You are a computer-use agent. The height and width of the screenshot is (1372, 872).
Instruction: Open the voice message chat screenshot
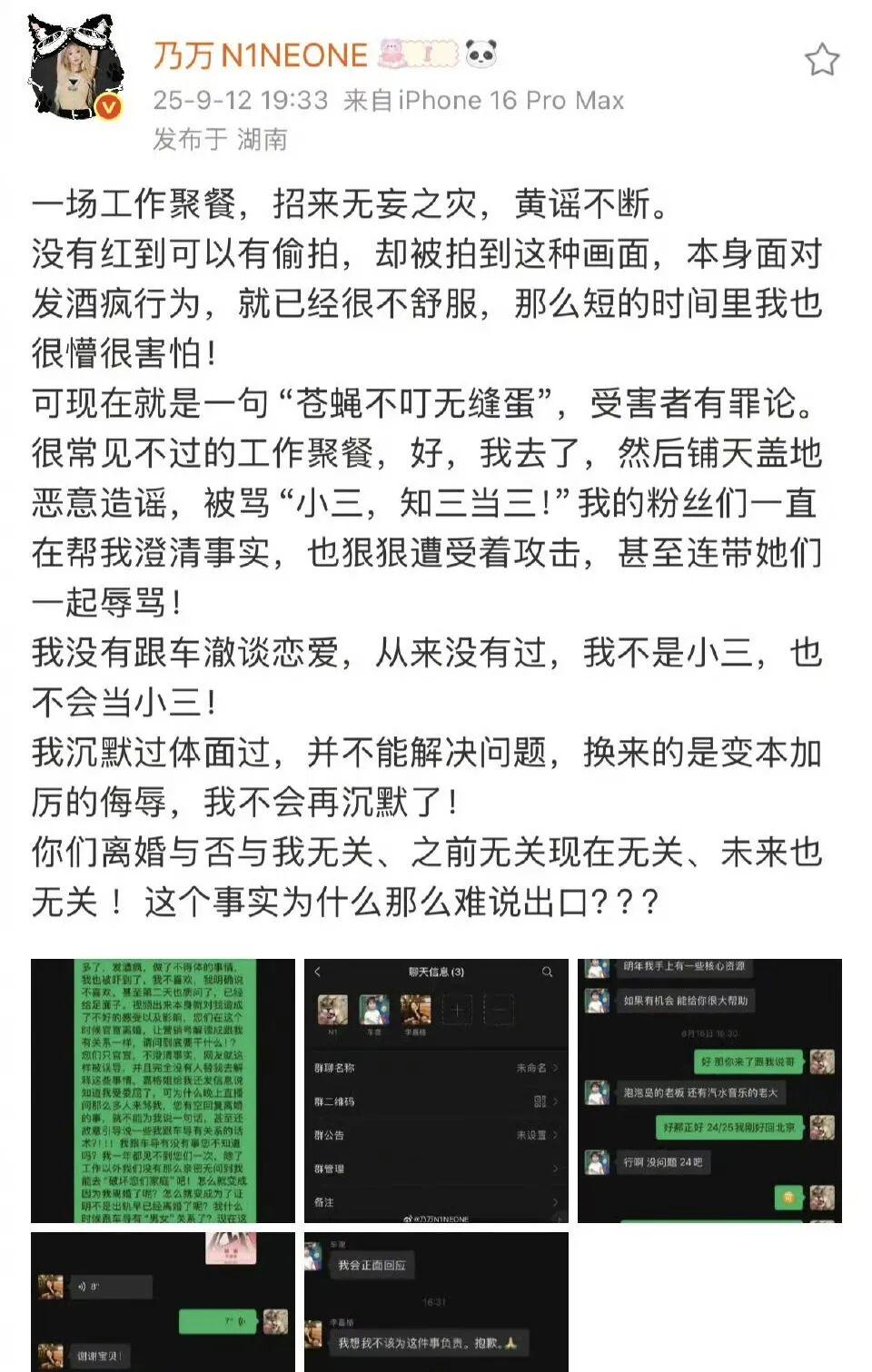point(163,1300)
